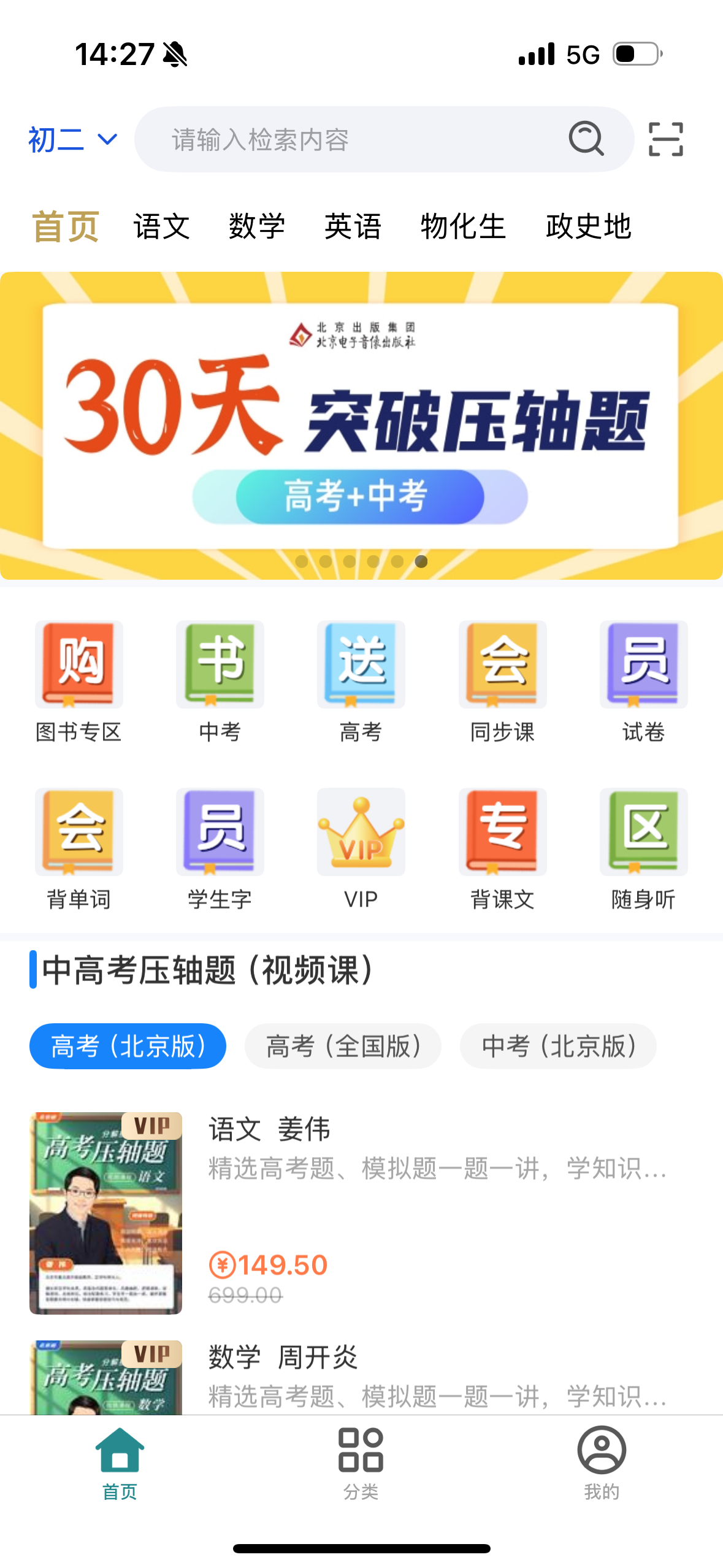The image size is (723, 1568).
Task: Switch to the 语文 tab
Action: point(162,226)
